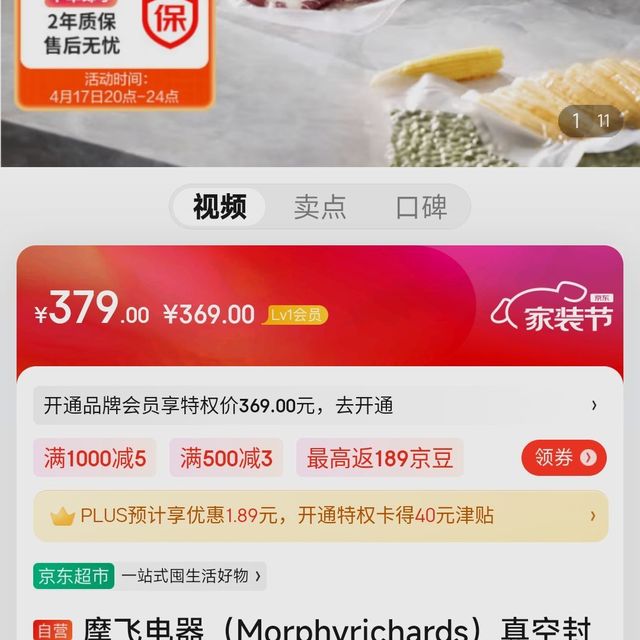
Task: Open brand membership offer for 369.00元
Action: click(320, 405)
